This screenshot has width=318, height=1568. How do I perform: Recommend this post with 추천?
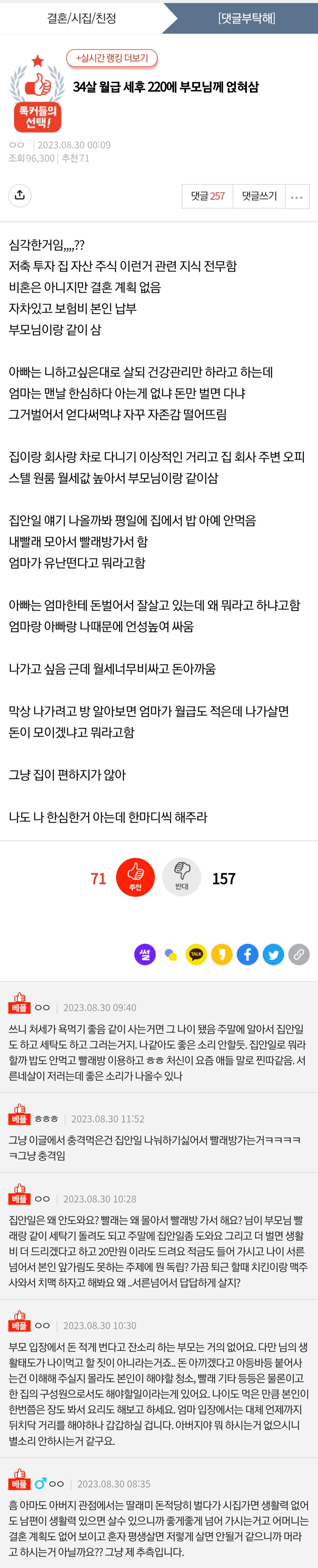(x=135, y=877)
